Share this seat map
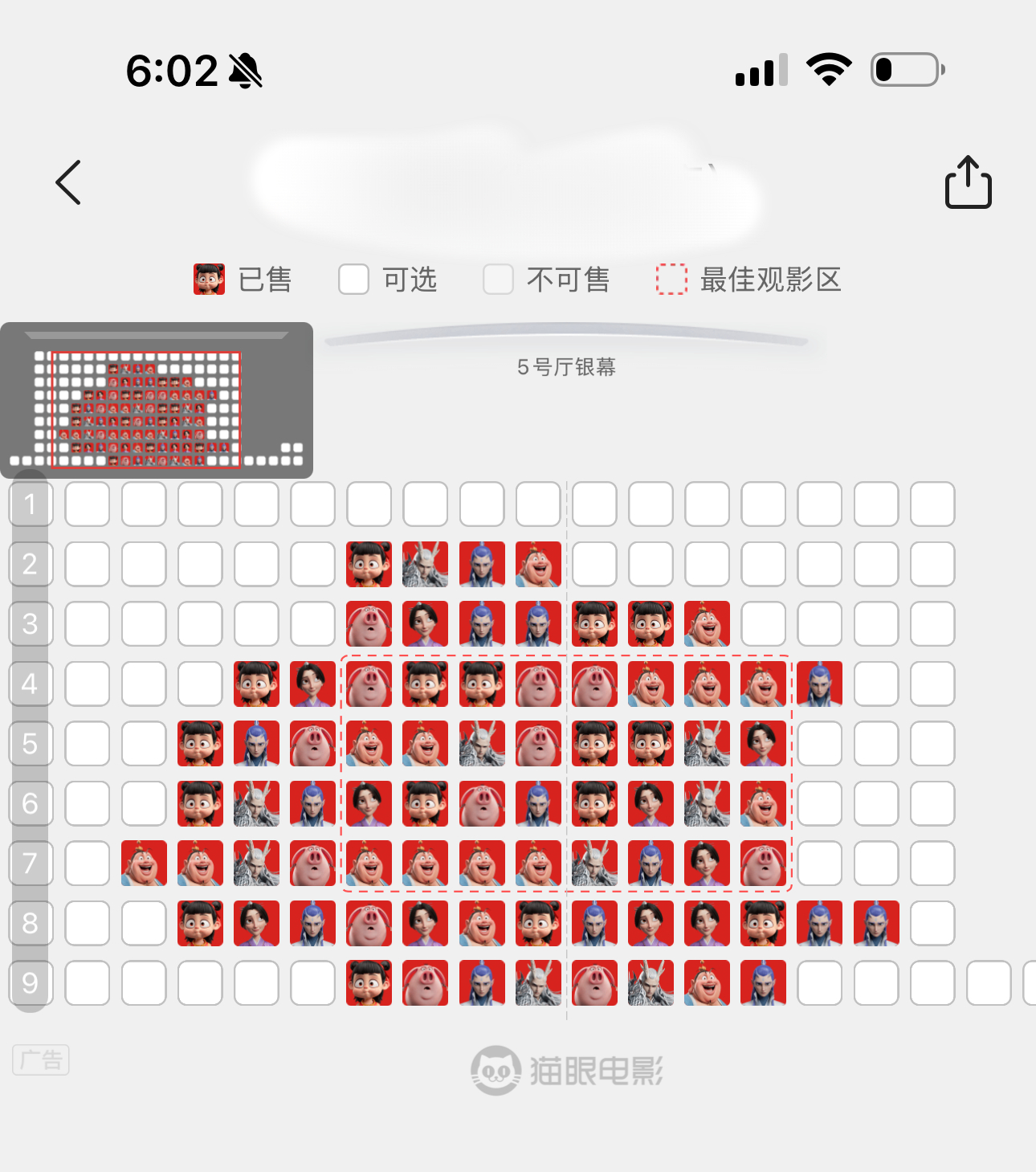The image size is (1036, 1172). click(968, 182)
